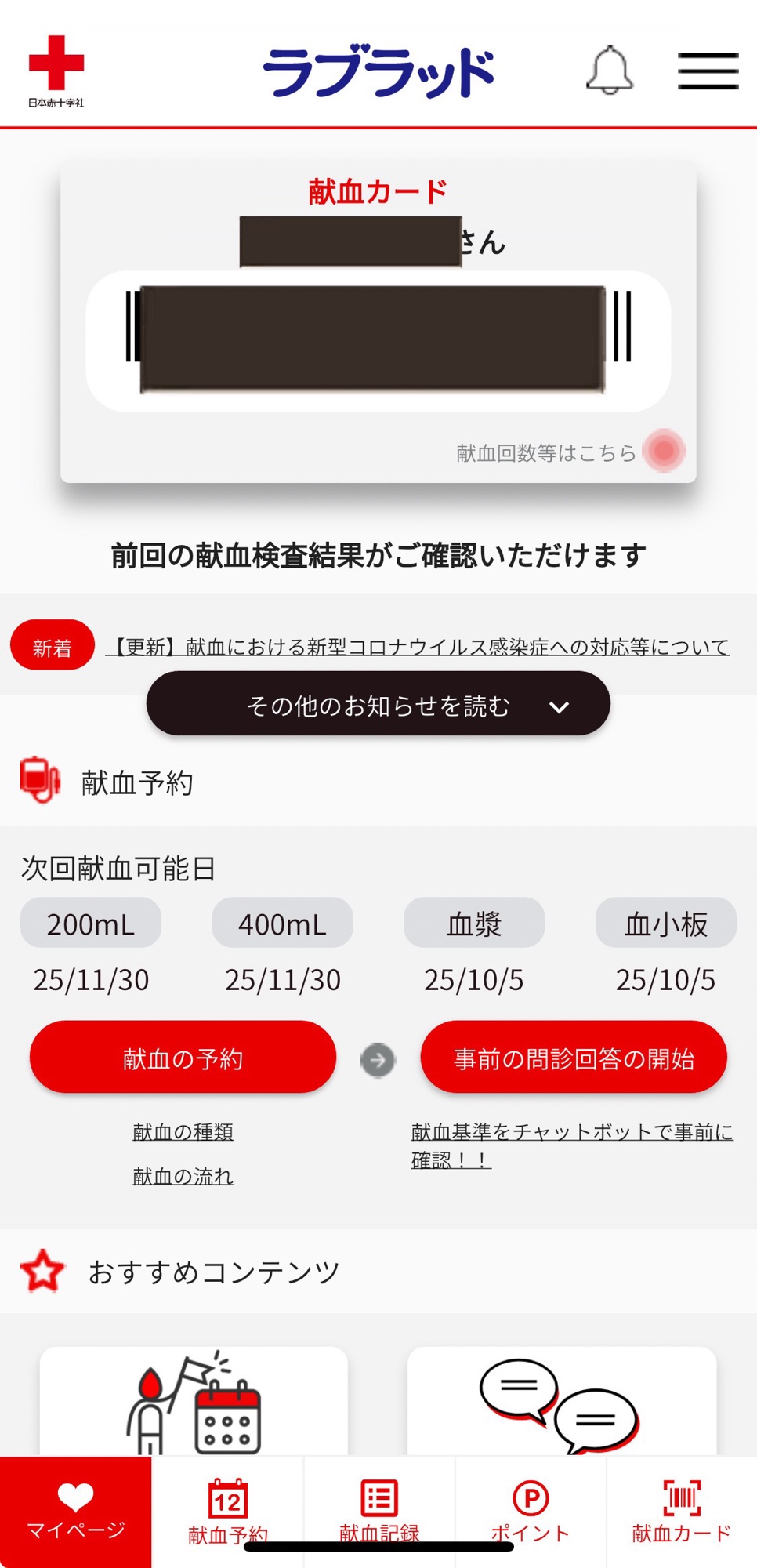Switch to the 献血記録 tab

(379, 1510)
